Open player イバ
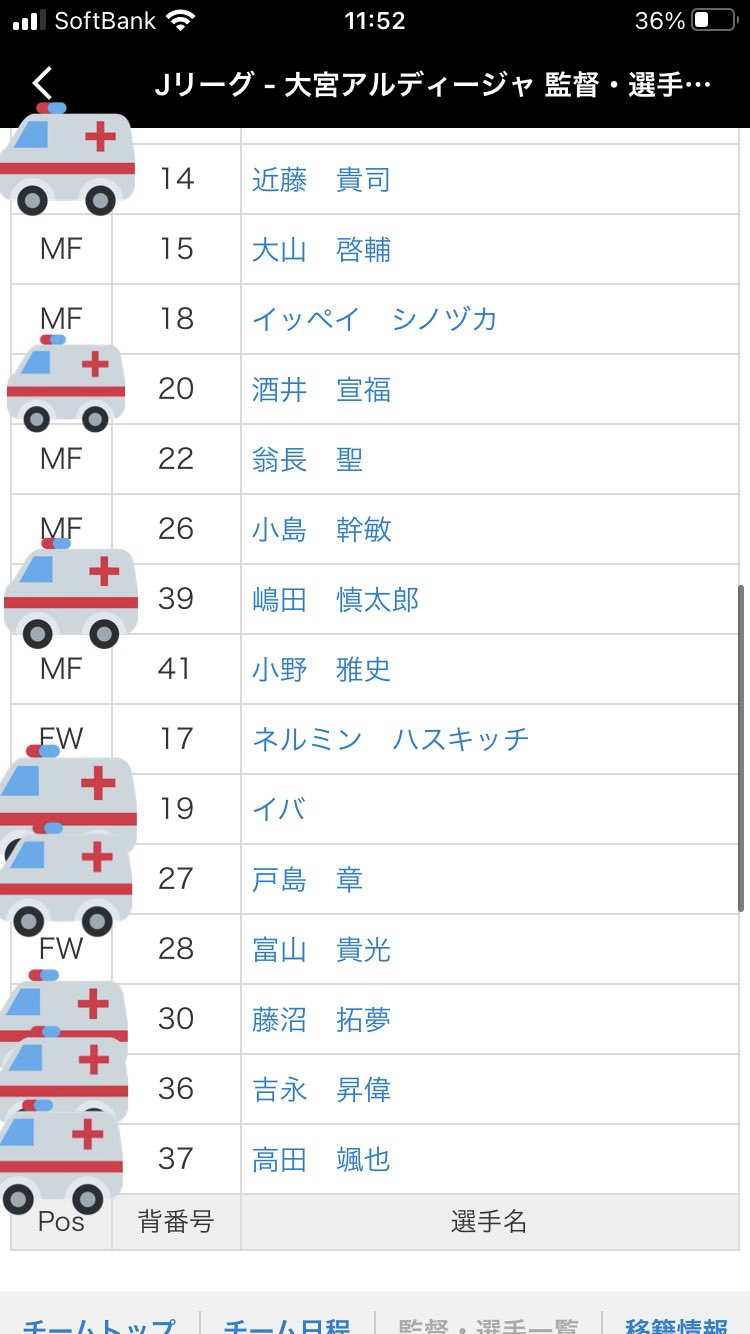 click(x=279, y=810)
